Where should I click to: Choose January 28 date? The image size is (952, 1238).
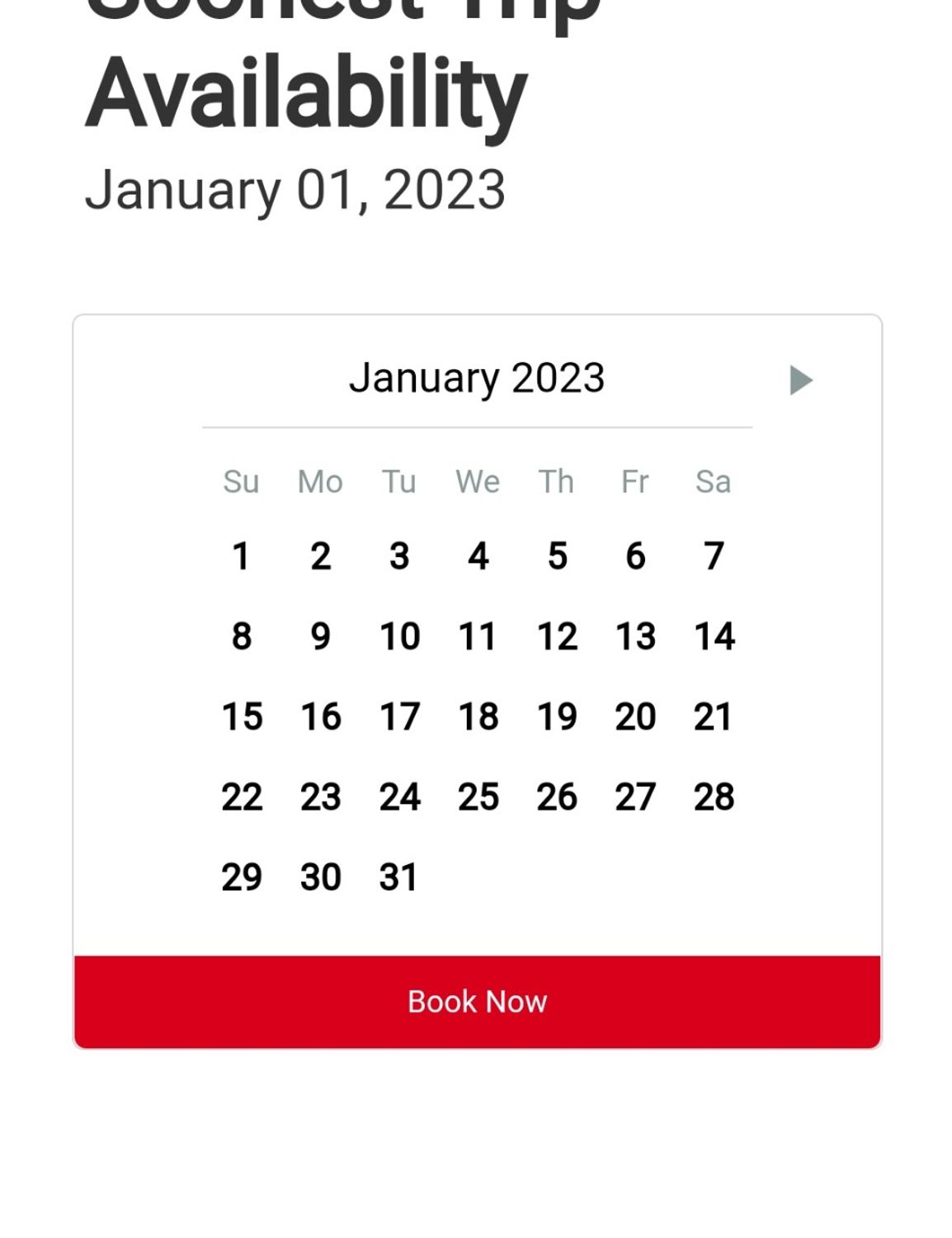click(714, 797)
